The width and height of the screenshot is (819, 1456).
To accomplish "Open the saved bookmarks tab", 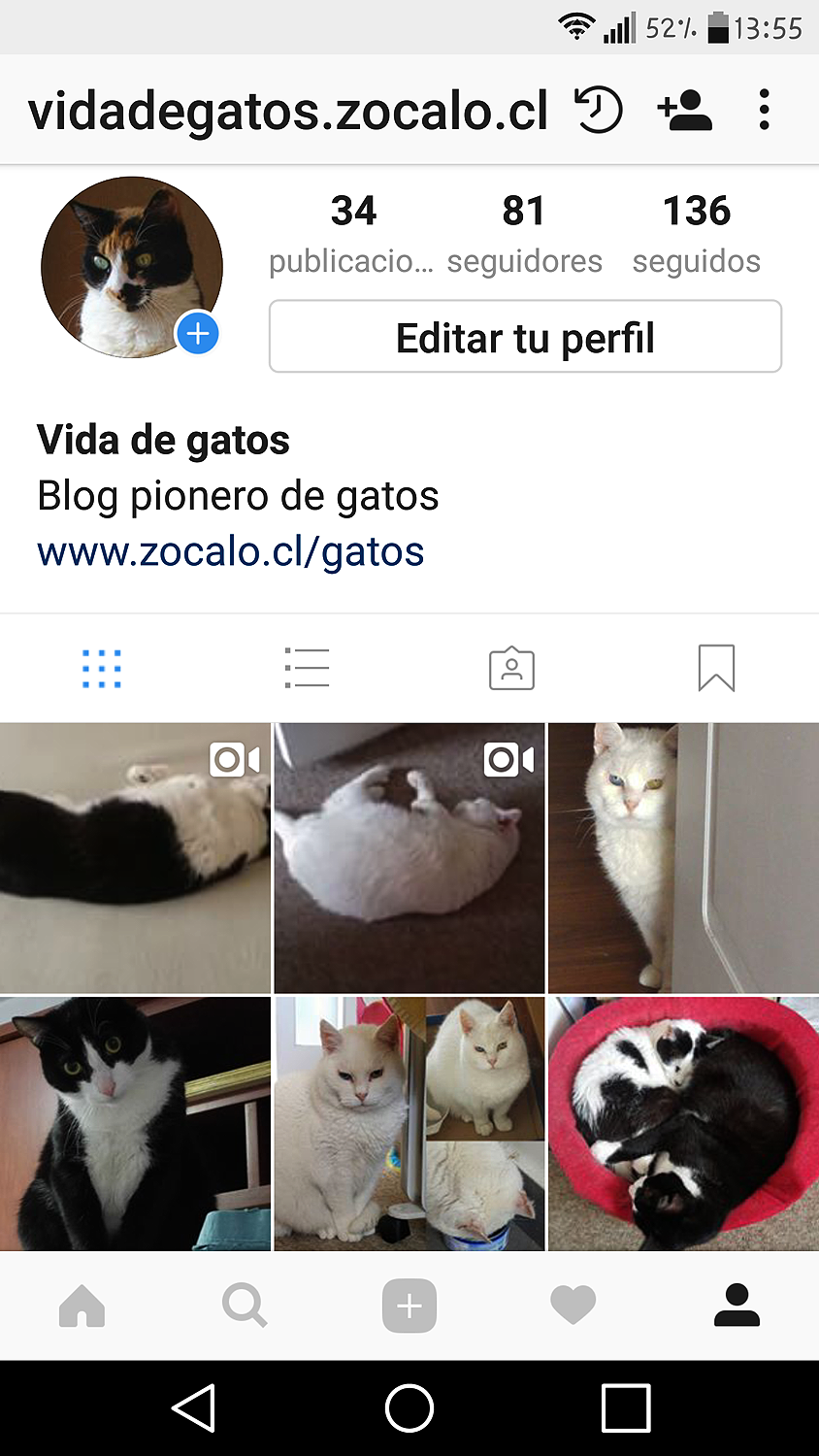I will click(716, 669).
